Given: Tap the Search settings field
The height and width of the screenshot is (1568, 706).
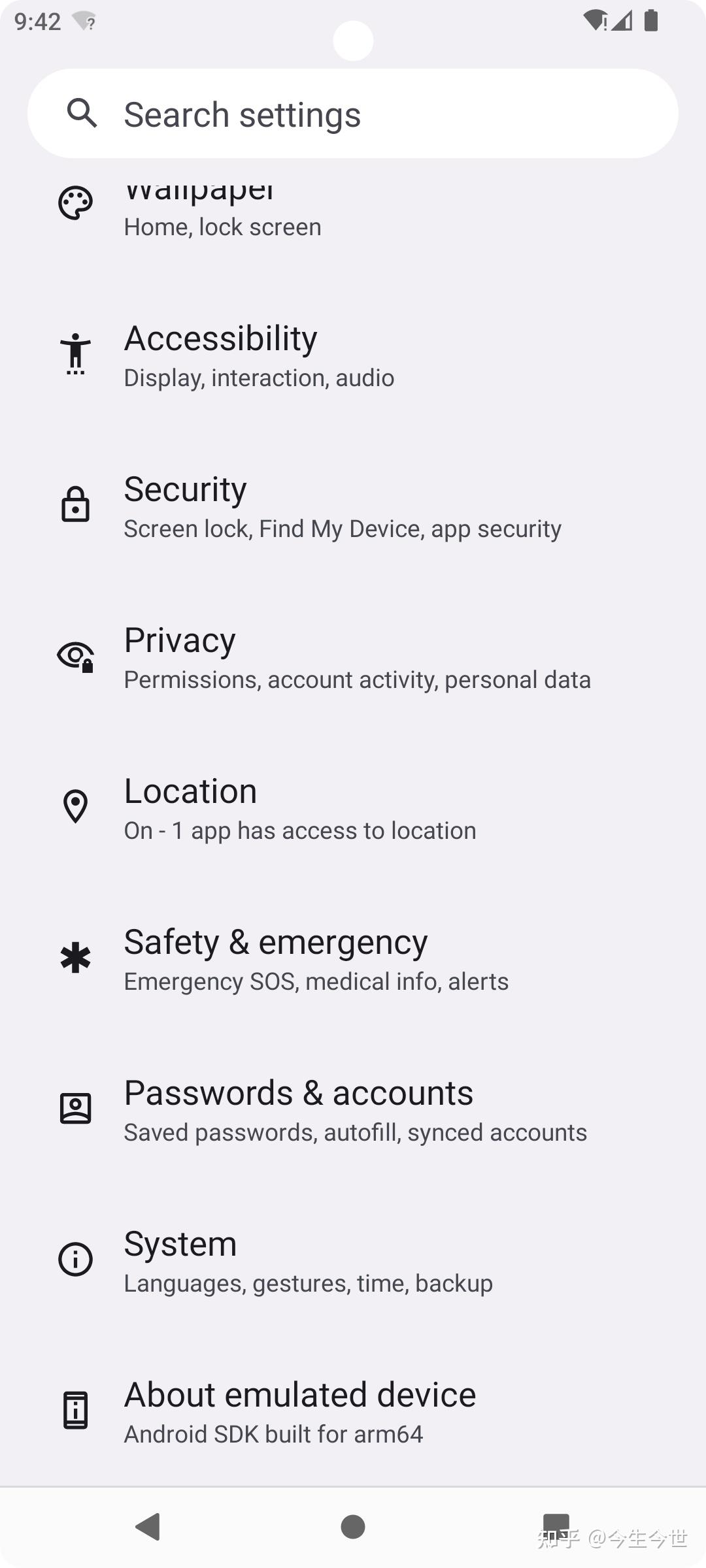Looking at the screenshot, I should coord(353,113).
